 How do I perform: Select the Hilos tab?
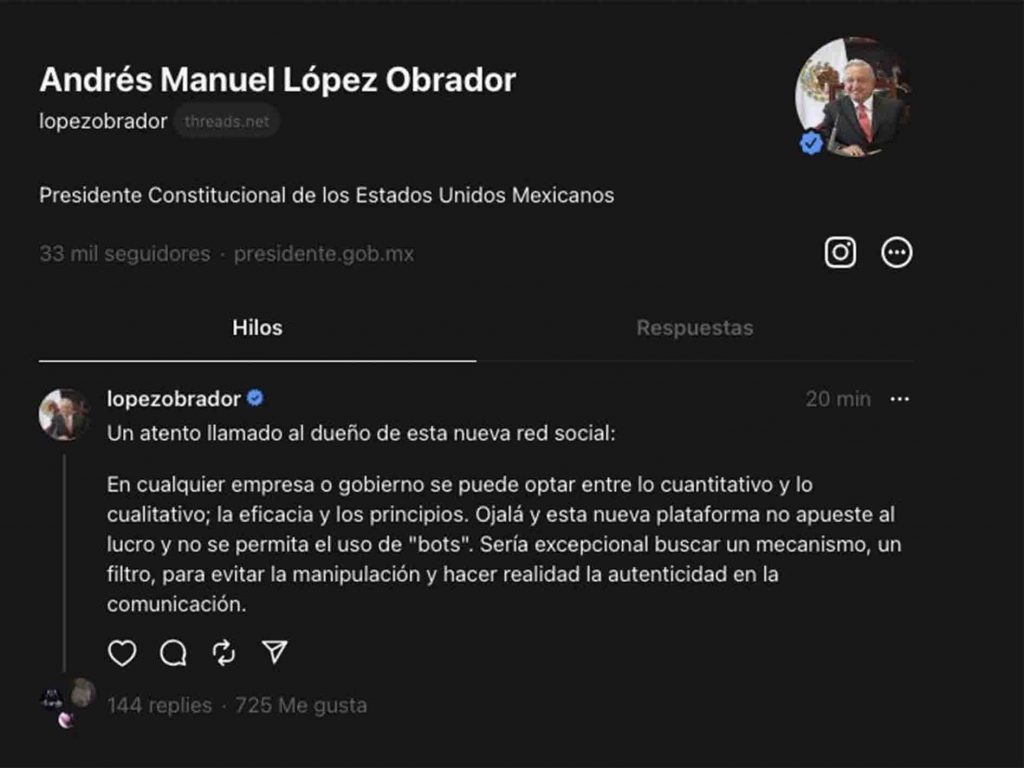tap(257, 328)
